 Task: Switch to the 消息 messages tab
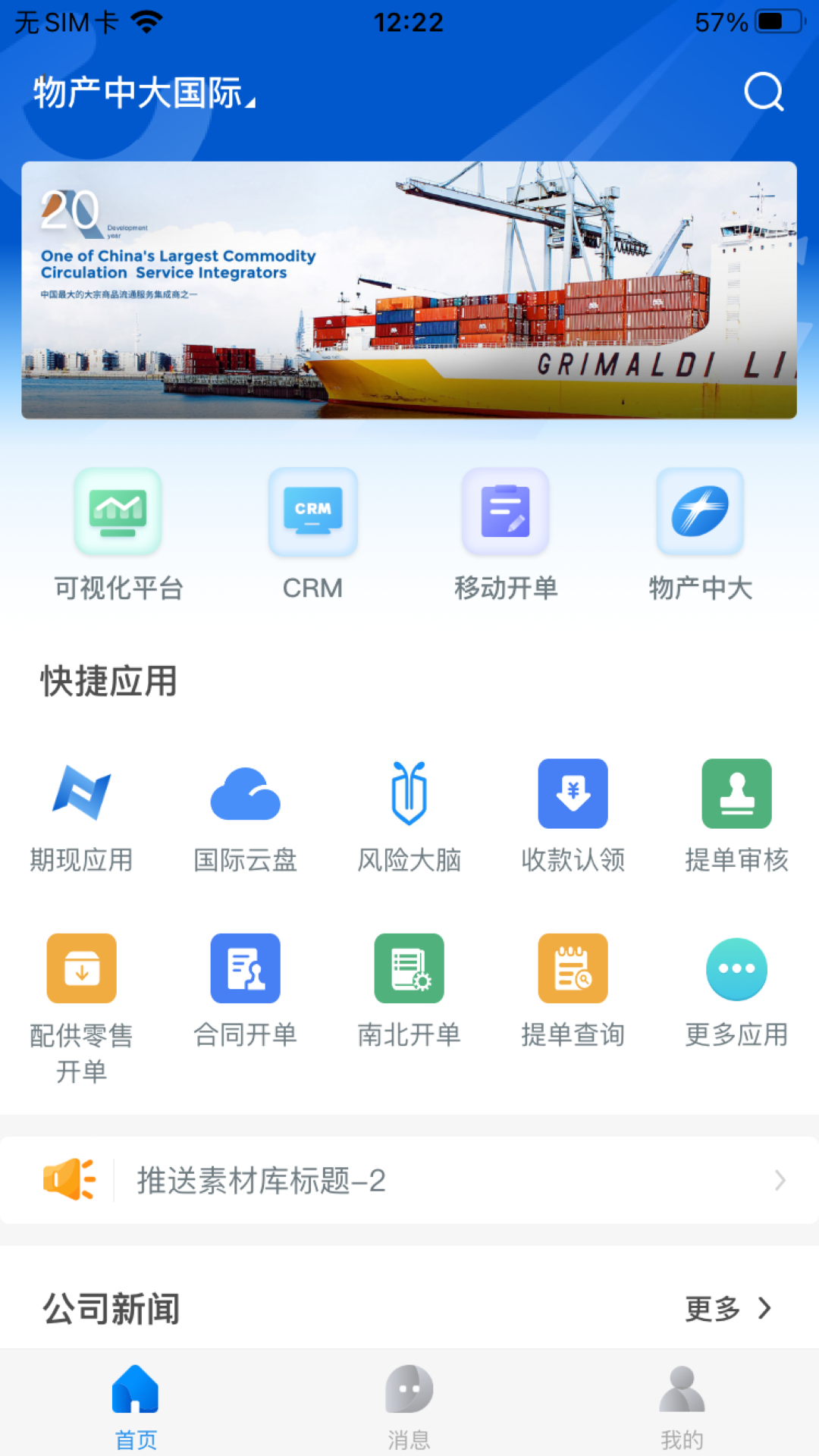point(409,1410)
